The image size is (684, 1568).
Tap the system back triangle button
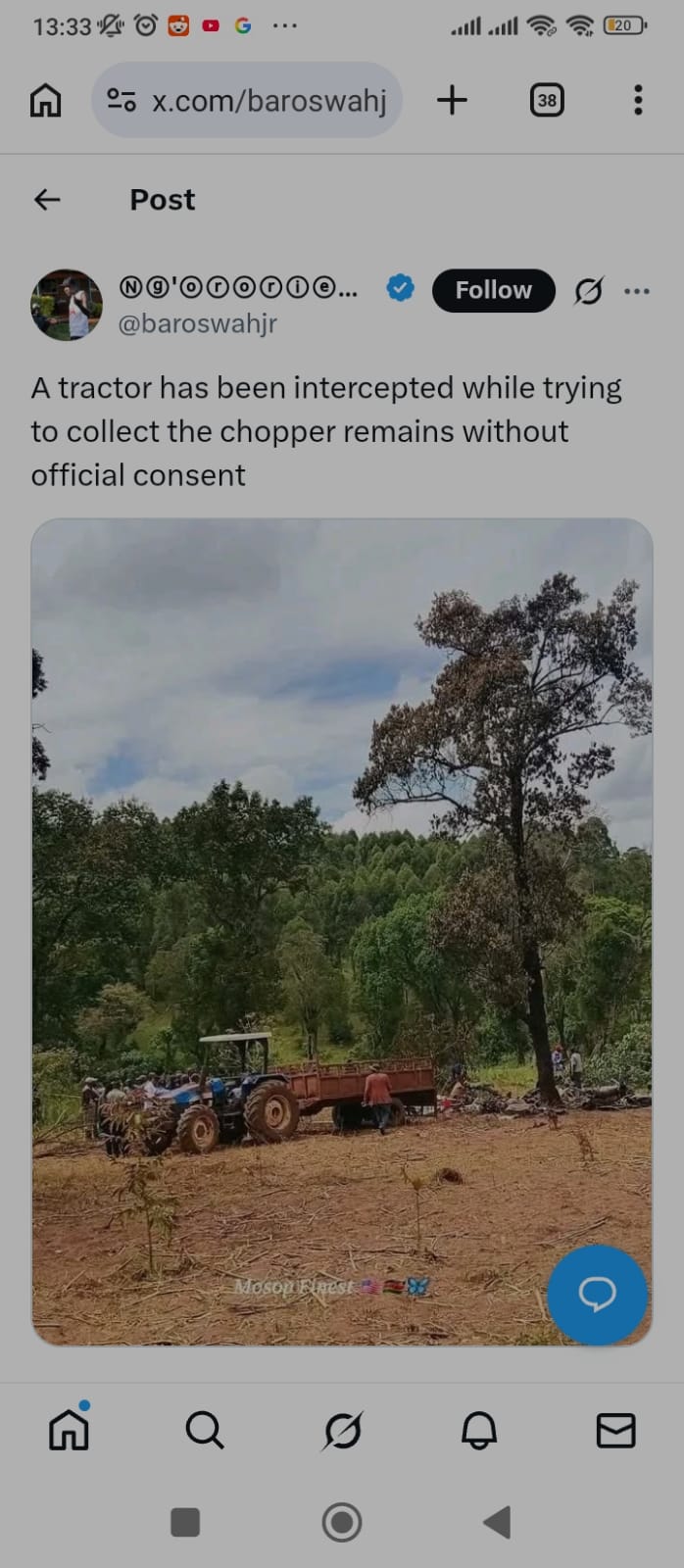[498, 1522]
